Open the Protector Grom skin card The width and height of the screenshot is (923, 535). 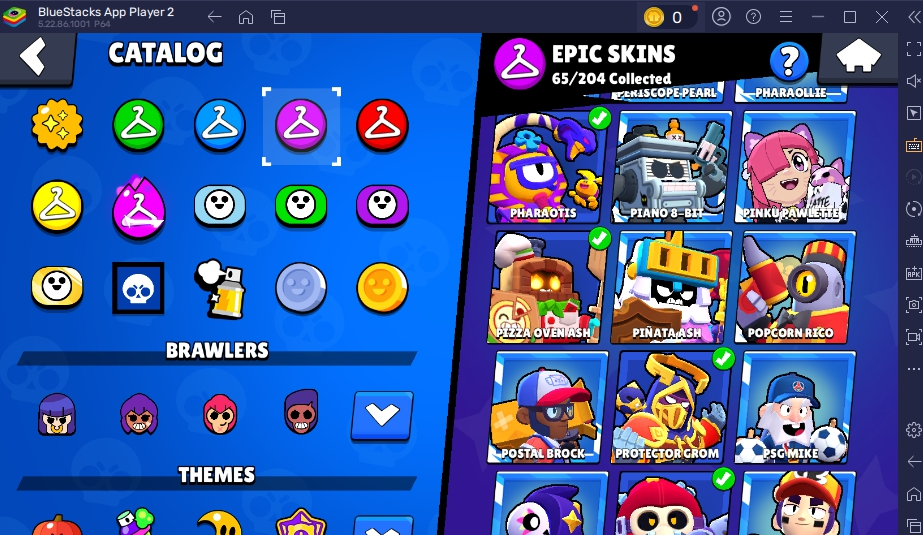672,407
